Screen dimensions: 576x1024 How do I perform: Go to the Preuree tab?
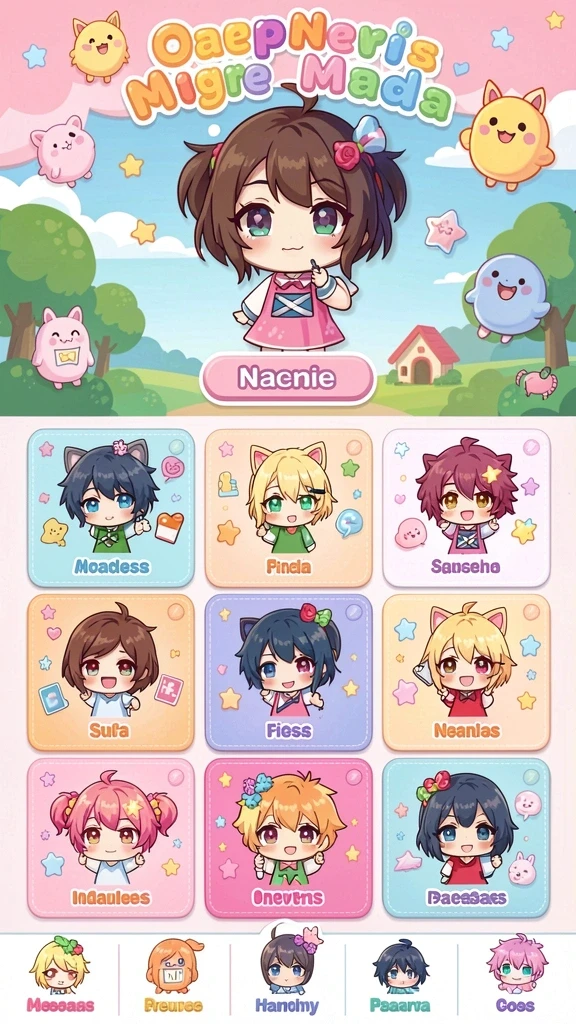tap(174, 978)
